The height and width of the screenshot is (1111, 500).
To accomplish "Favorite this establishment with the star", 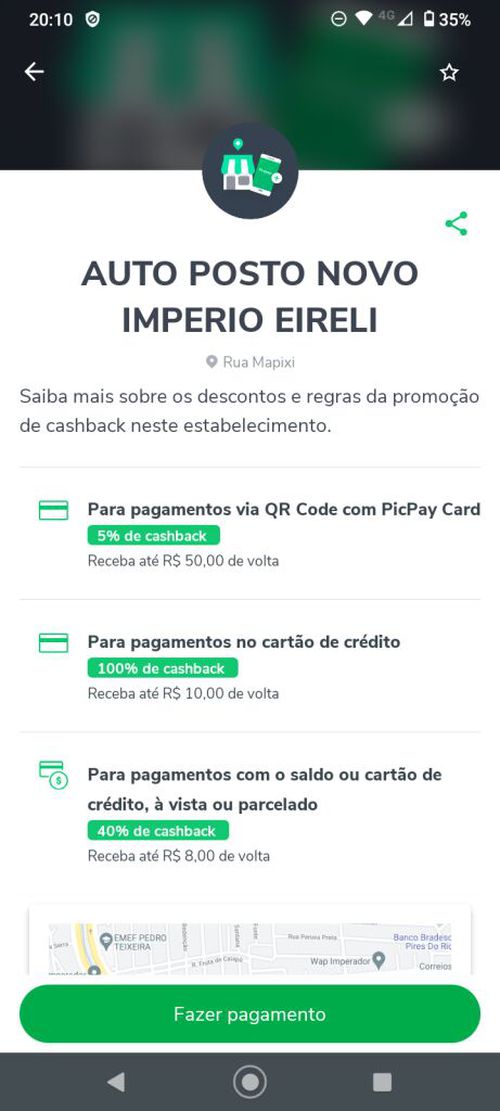I will point(449,72).
